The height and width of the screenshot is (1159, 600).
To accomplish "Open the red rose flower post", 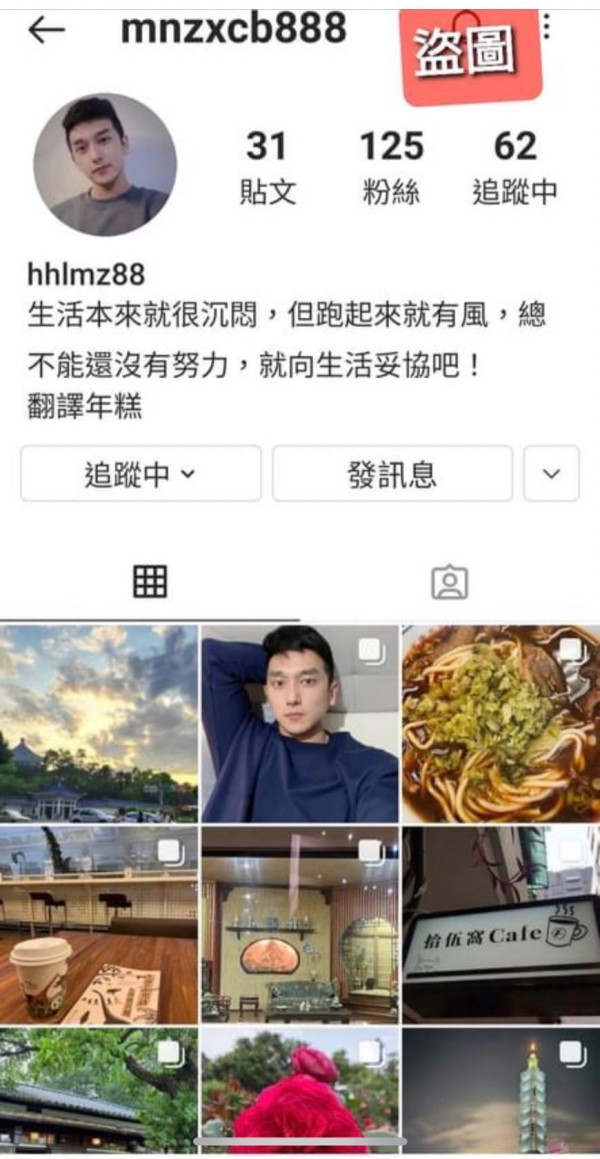I will pos(300,1092).
